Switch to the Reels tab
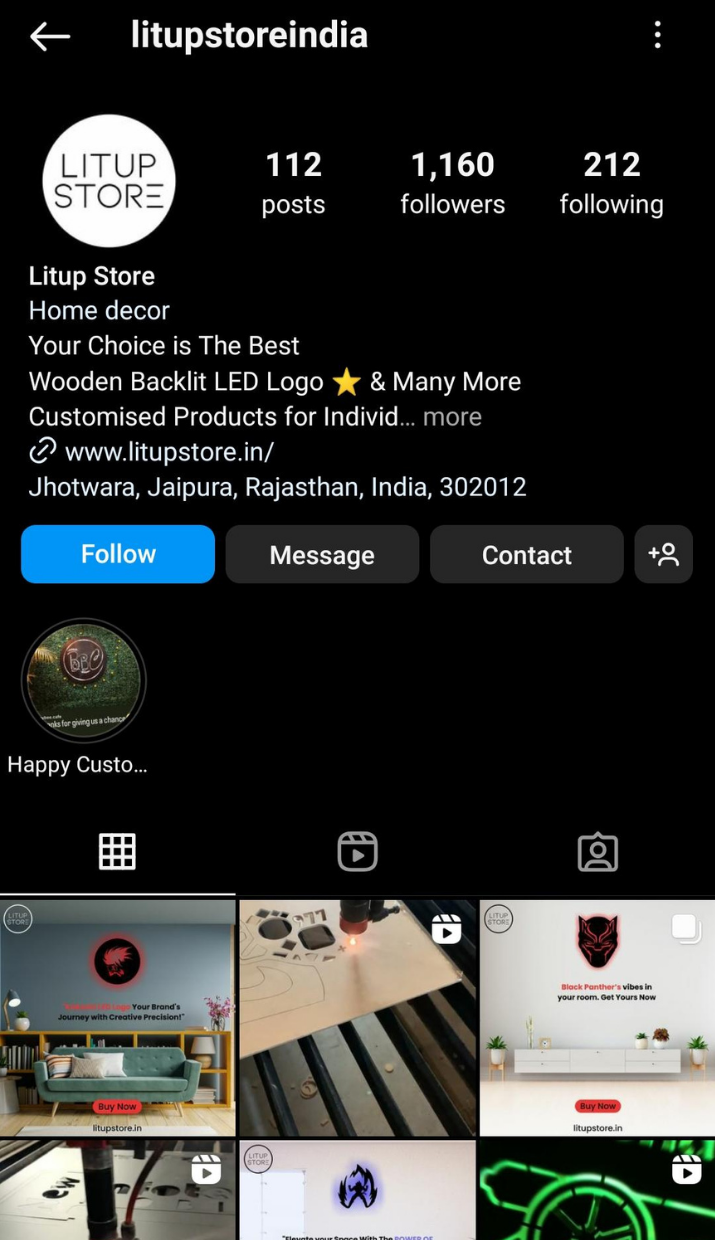 [357, 851]
